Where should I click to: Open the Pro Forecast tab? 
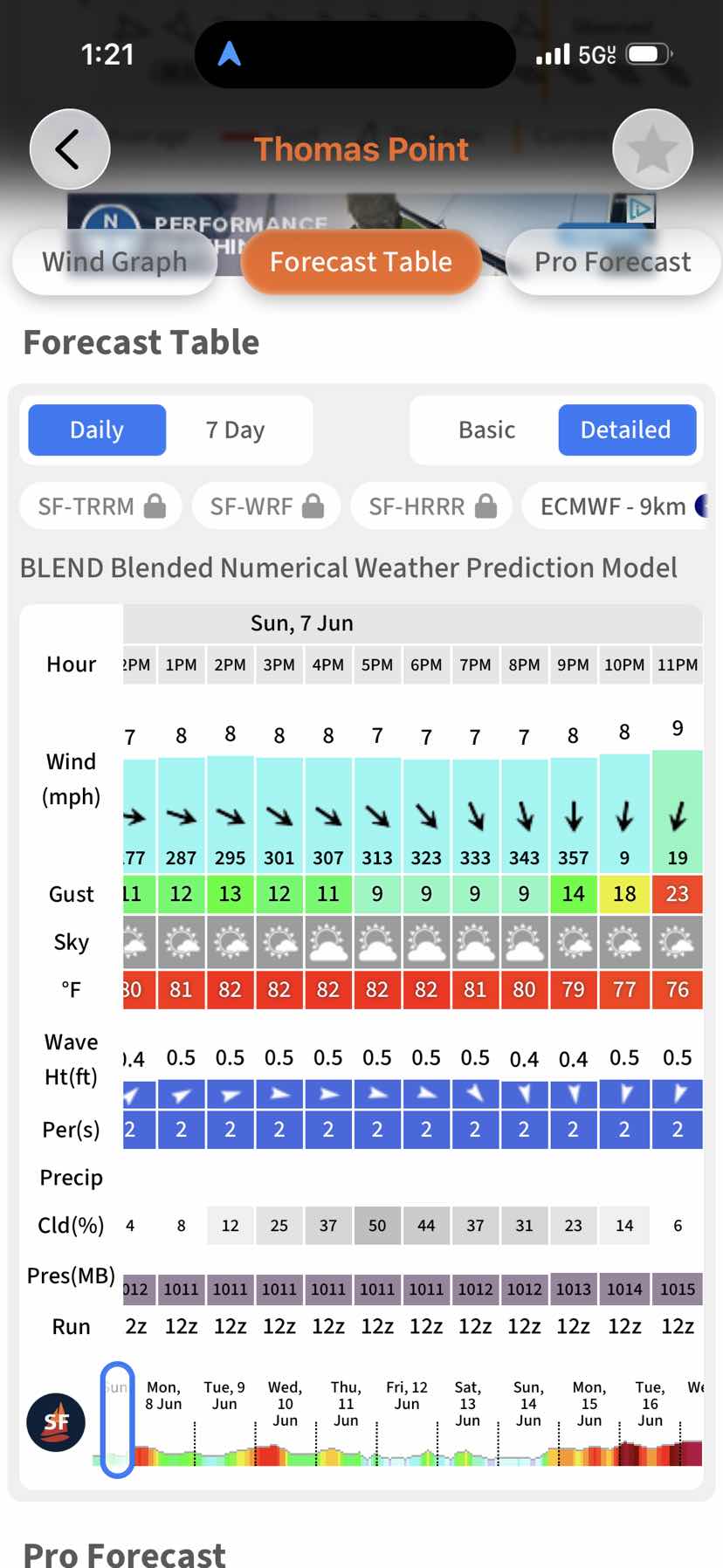point(612,262)
